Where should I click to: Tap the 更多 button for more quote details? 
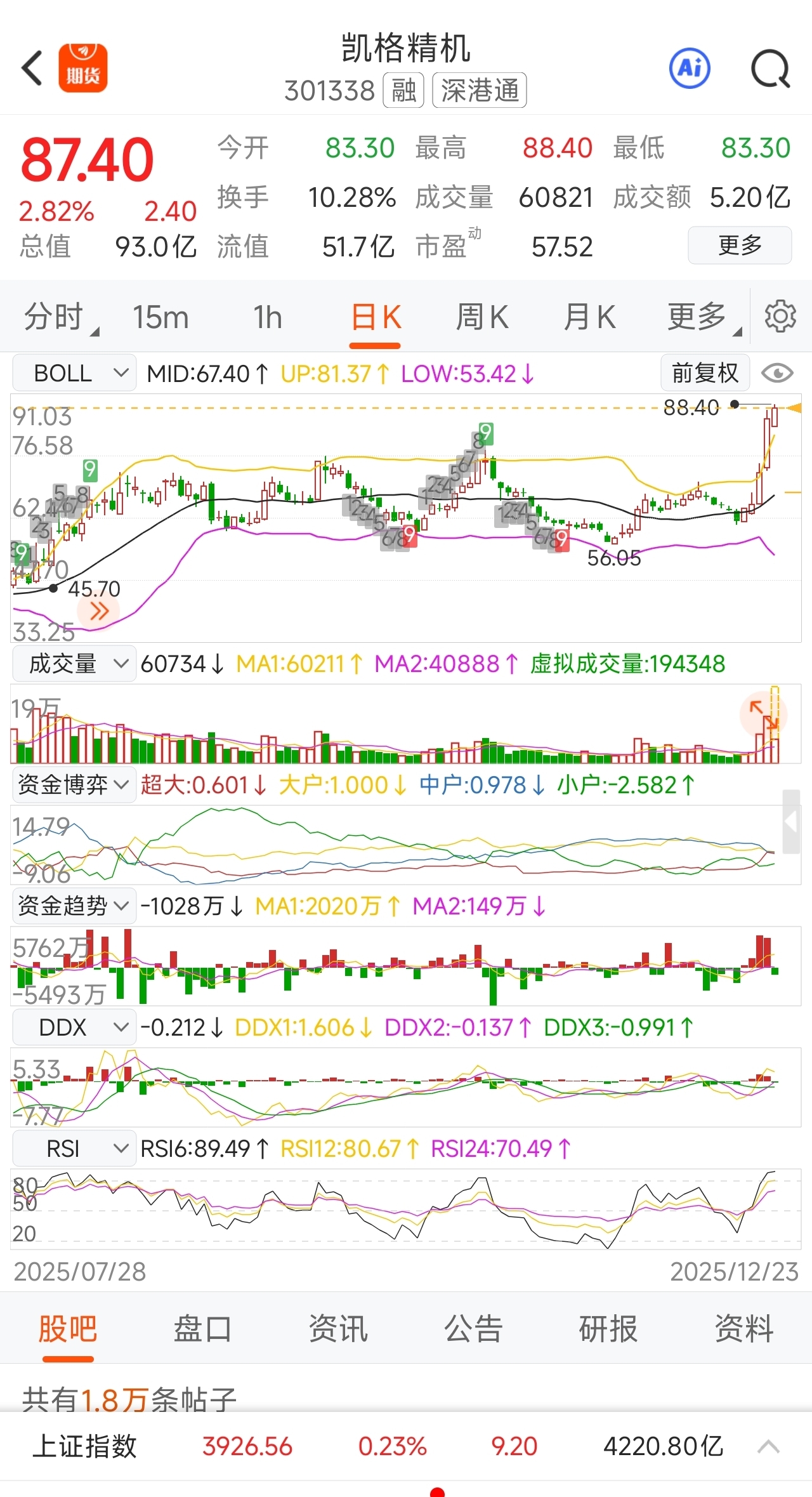(x=740, y=245)
